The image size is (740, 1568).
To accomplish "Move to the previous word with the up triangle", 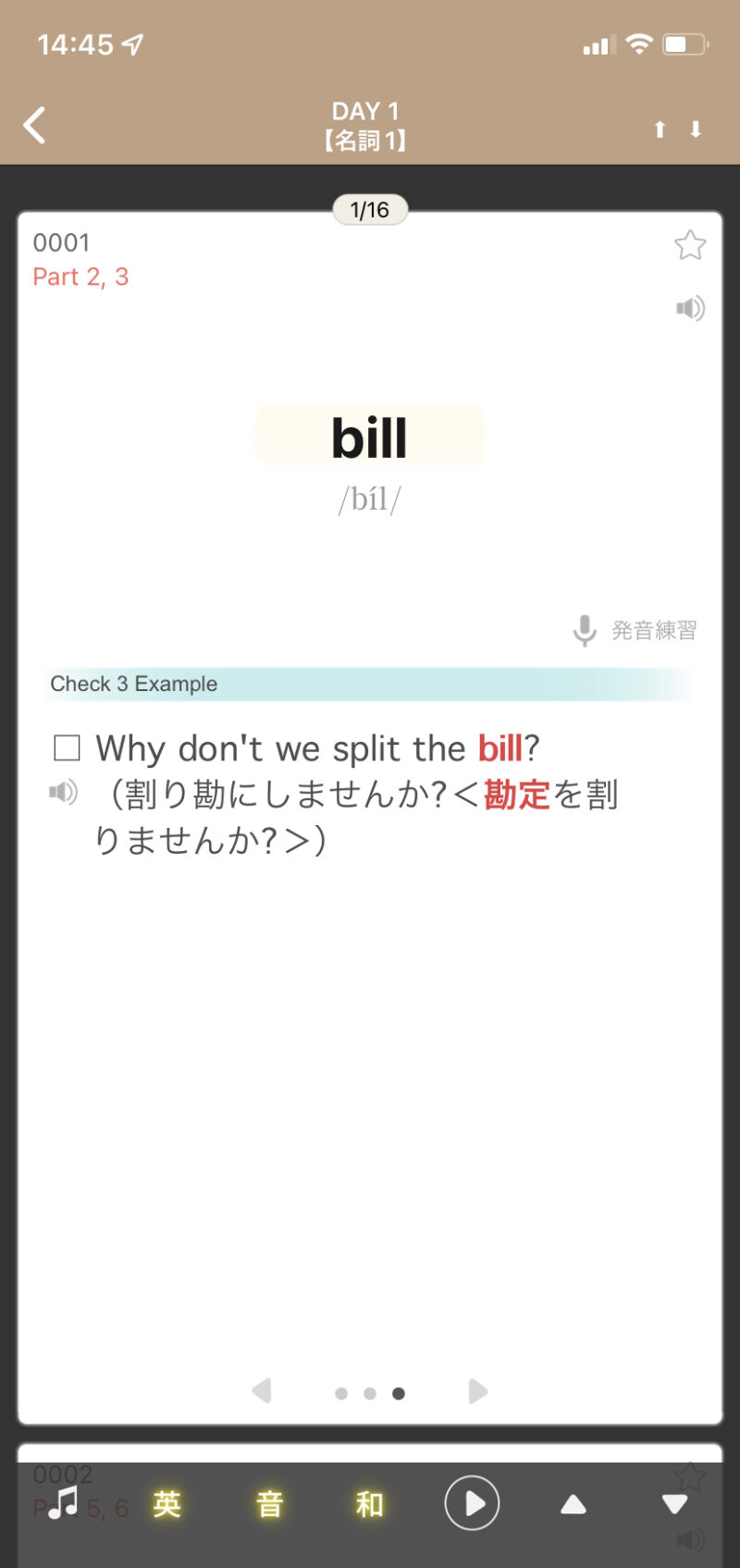I will 573,1504.
